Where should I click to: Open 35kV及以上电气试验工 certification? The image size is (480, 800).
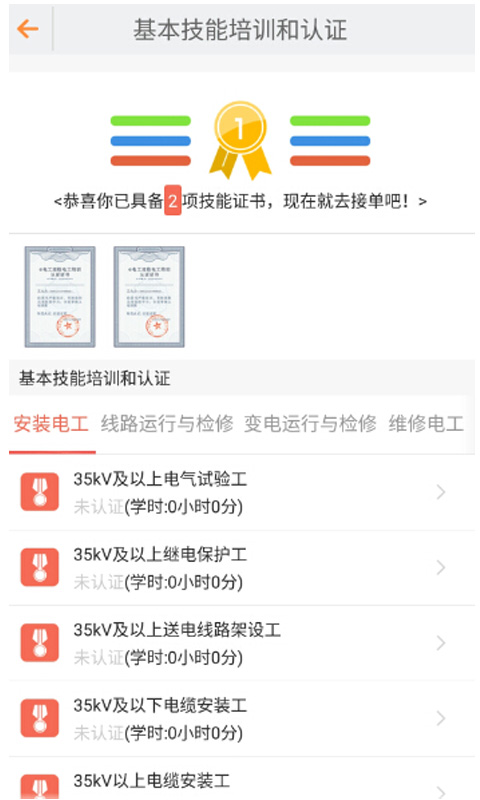coord(242,492)
